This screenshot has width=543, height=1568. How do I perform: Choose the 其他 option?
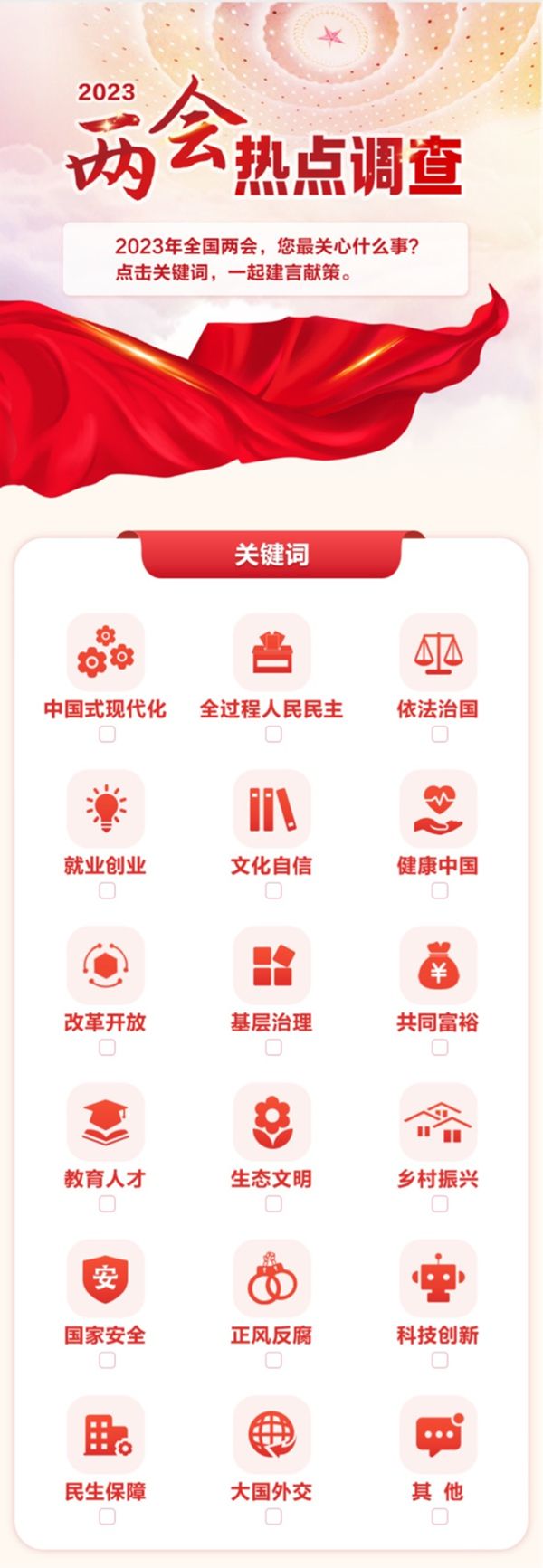pos(440,1517)
